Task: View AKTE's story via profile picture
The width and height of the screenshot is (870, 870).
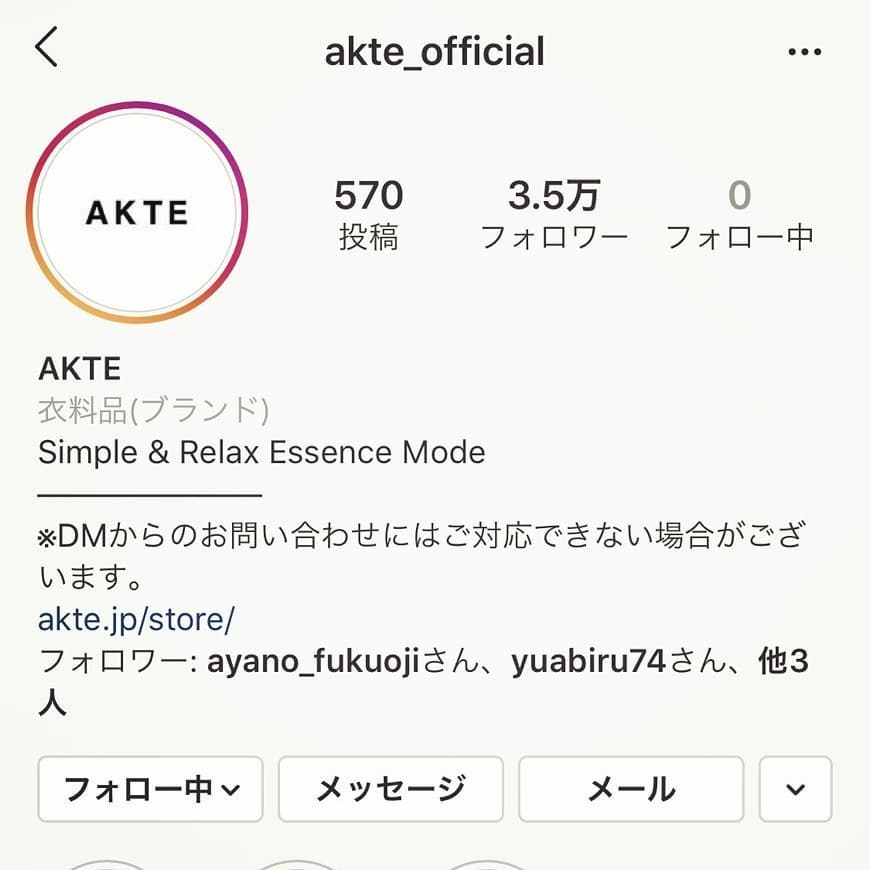Action: point(137,212)
